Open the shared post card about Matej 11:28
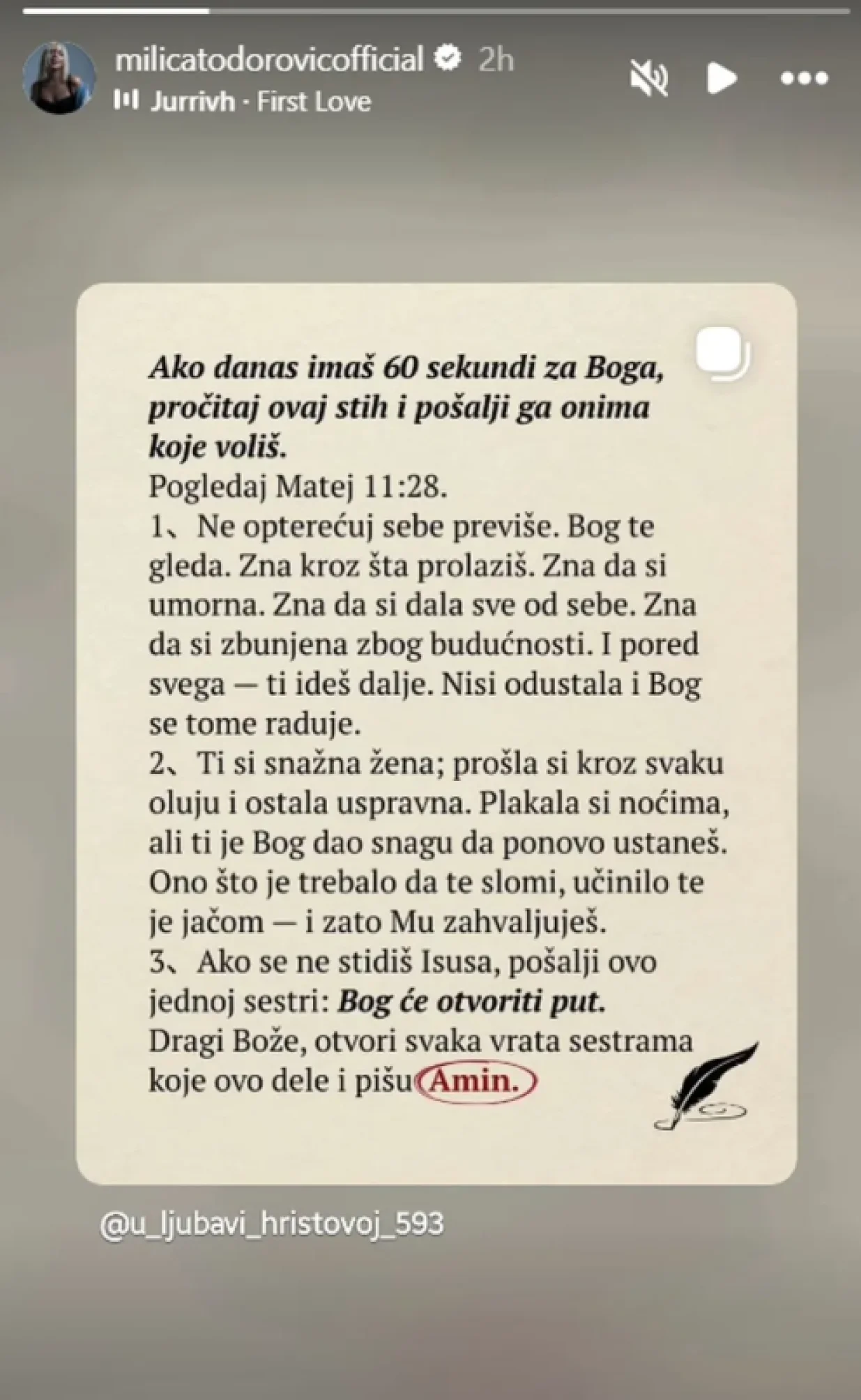This screenshot has width=861, height=1400. click(436, 732)
